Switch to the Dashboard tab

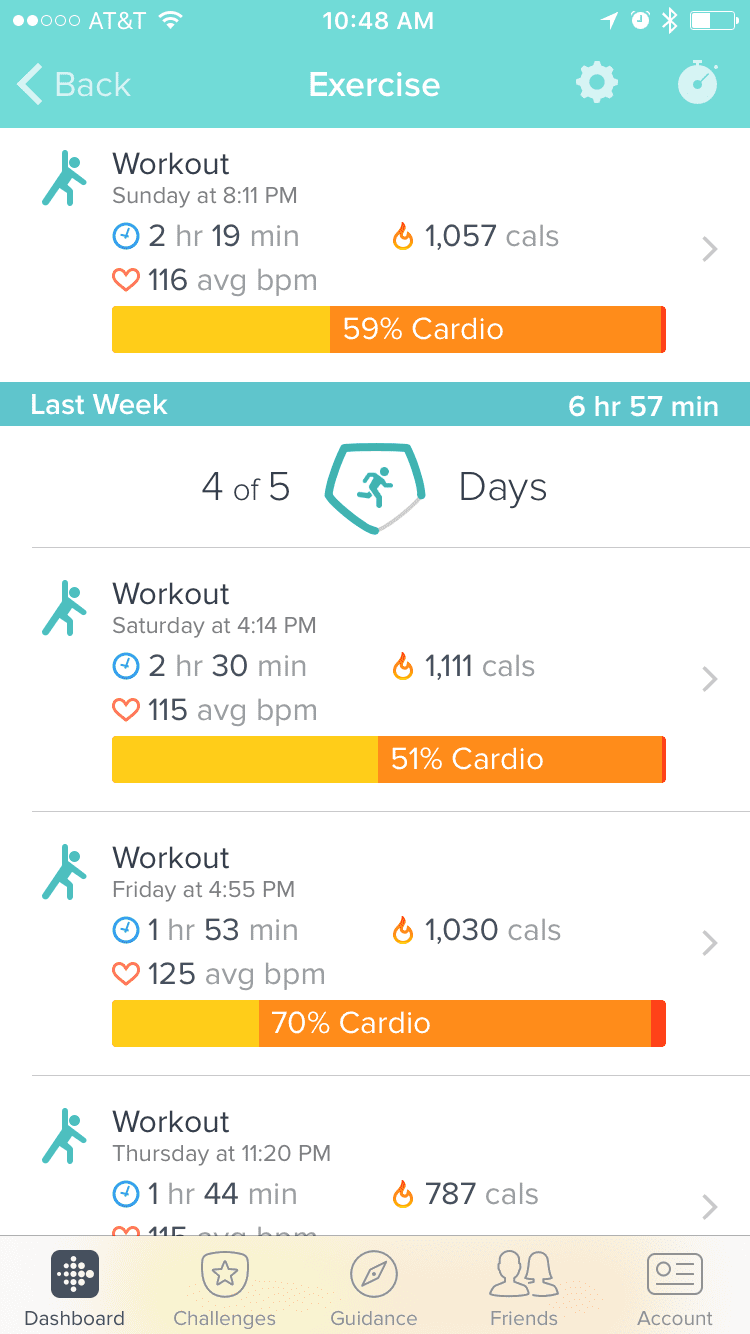(x=75, y=1288)
